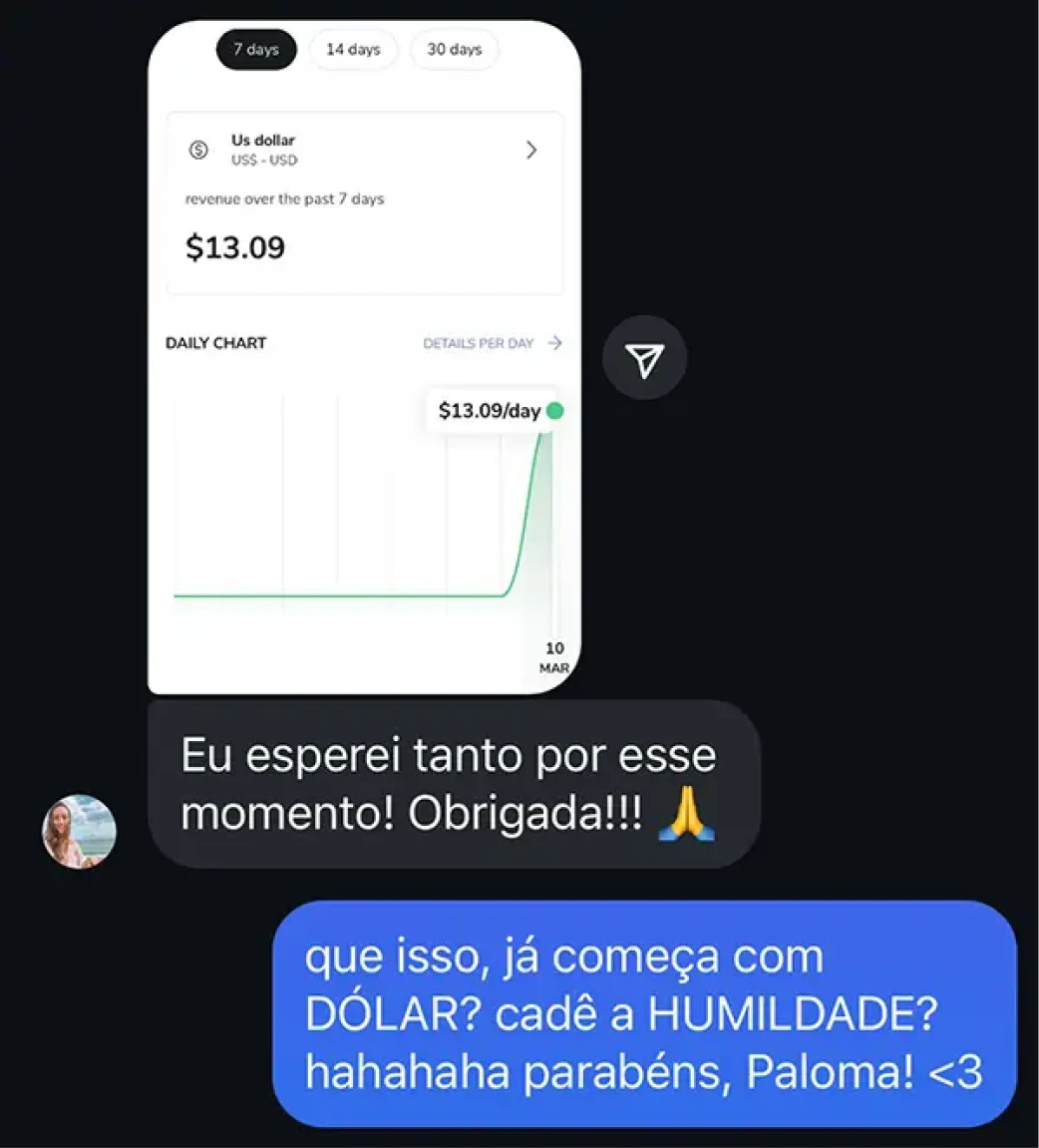Click the arrow next to DETAILS PER DAY
The width and height of the screenshot is (1039, 1148).
pos(555,343)
